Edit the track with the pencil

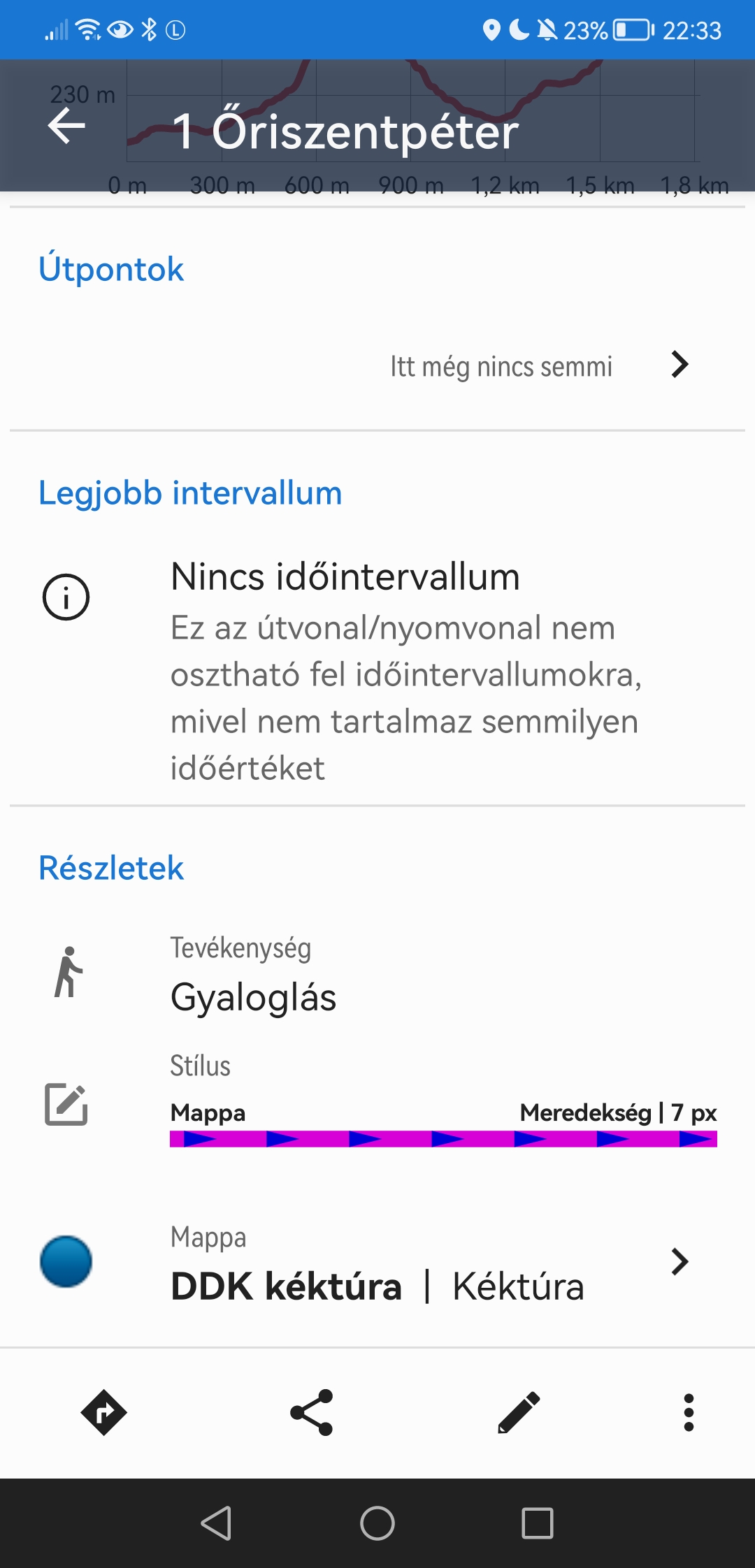519,1412
